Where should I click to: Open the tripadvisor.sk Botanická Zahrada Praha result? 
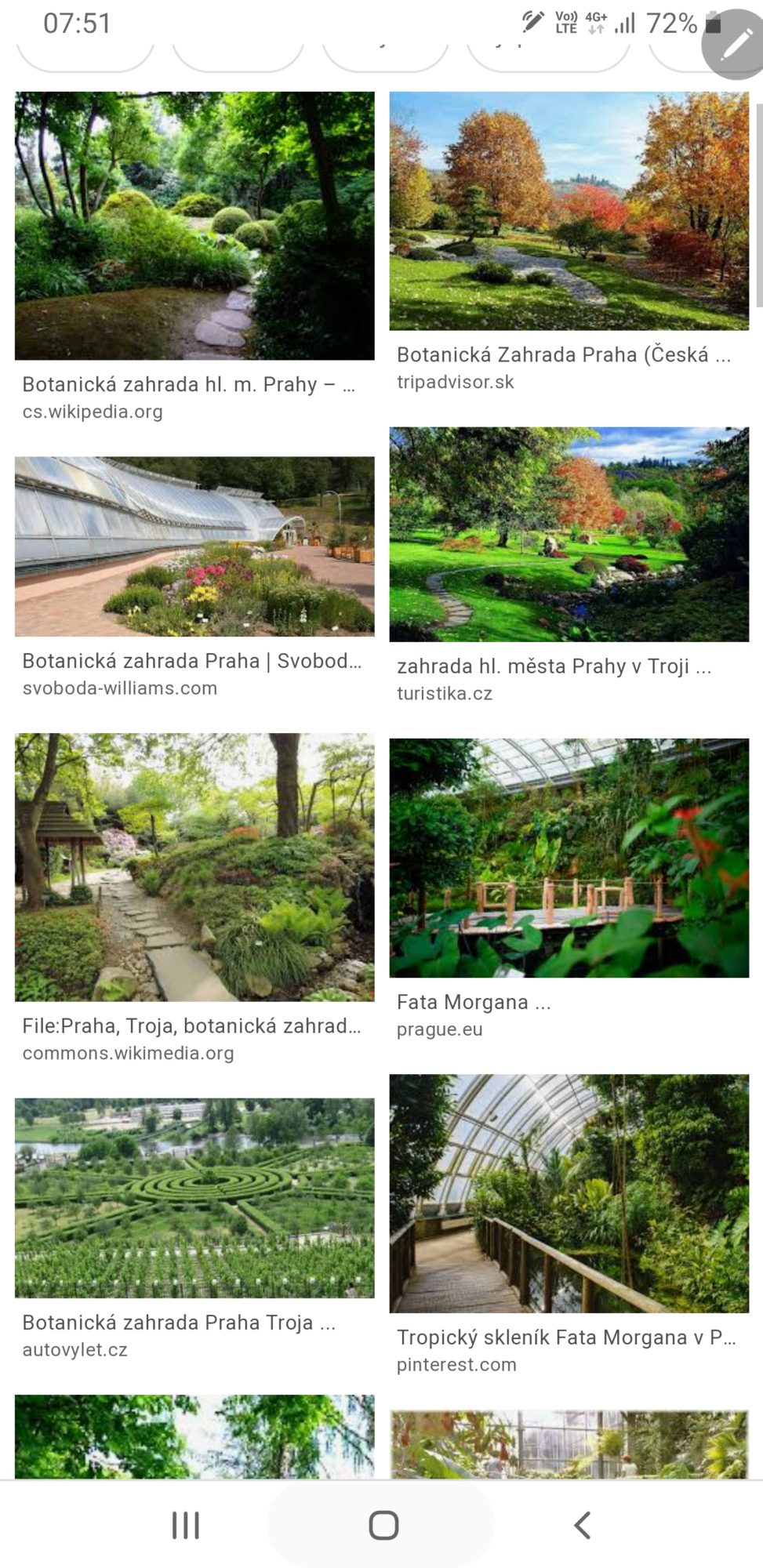click(x=569, y=211)
